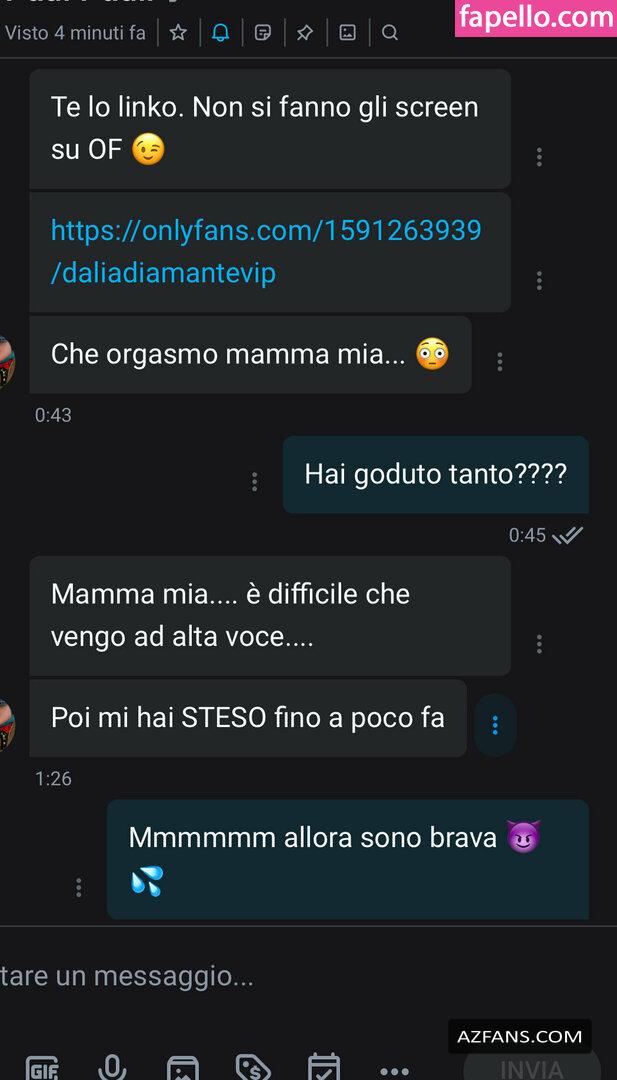Open options for the "Te lo linko" message
Screen dimensions: 617x1080
(x=539, y=157)
